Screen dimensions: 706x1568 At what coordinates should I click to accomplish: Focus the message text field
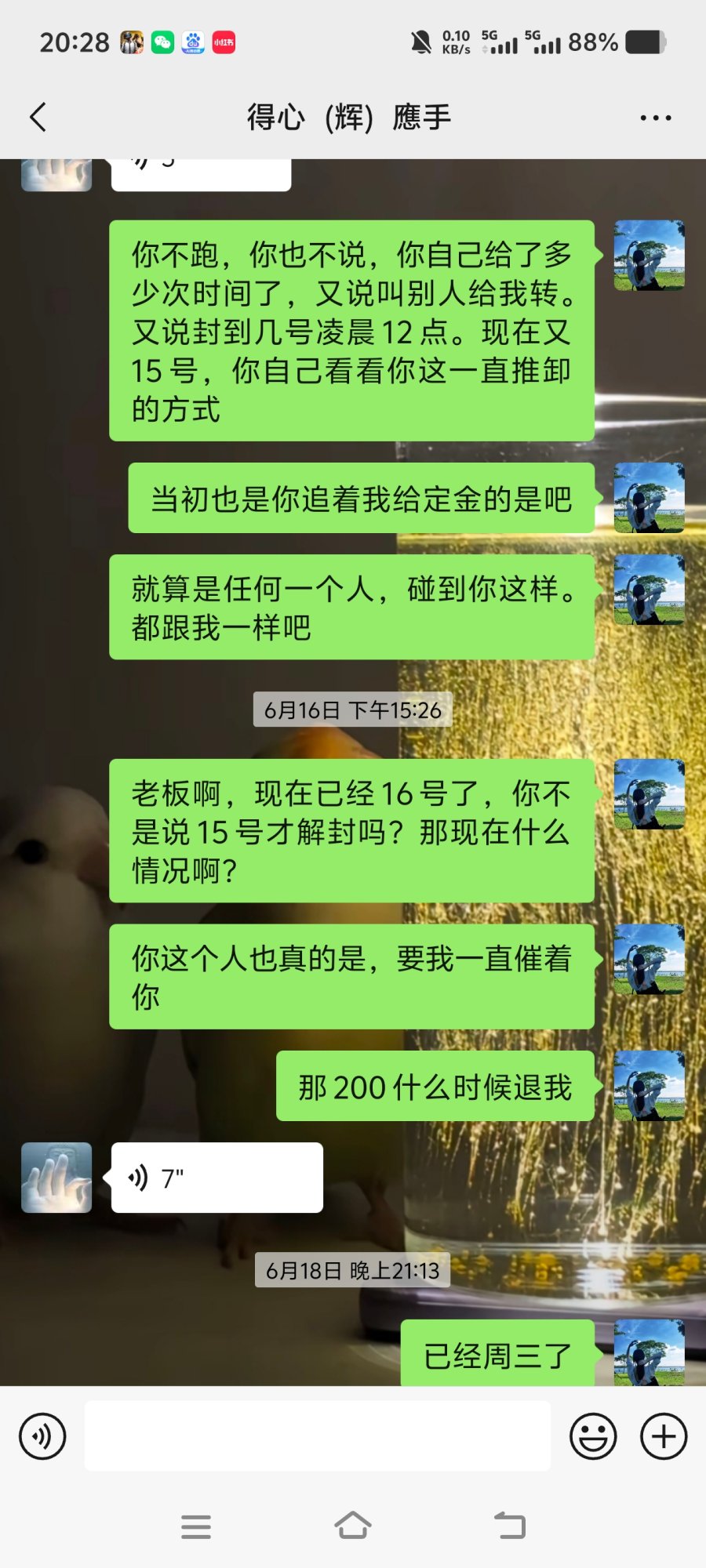317,1436
